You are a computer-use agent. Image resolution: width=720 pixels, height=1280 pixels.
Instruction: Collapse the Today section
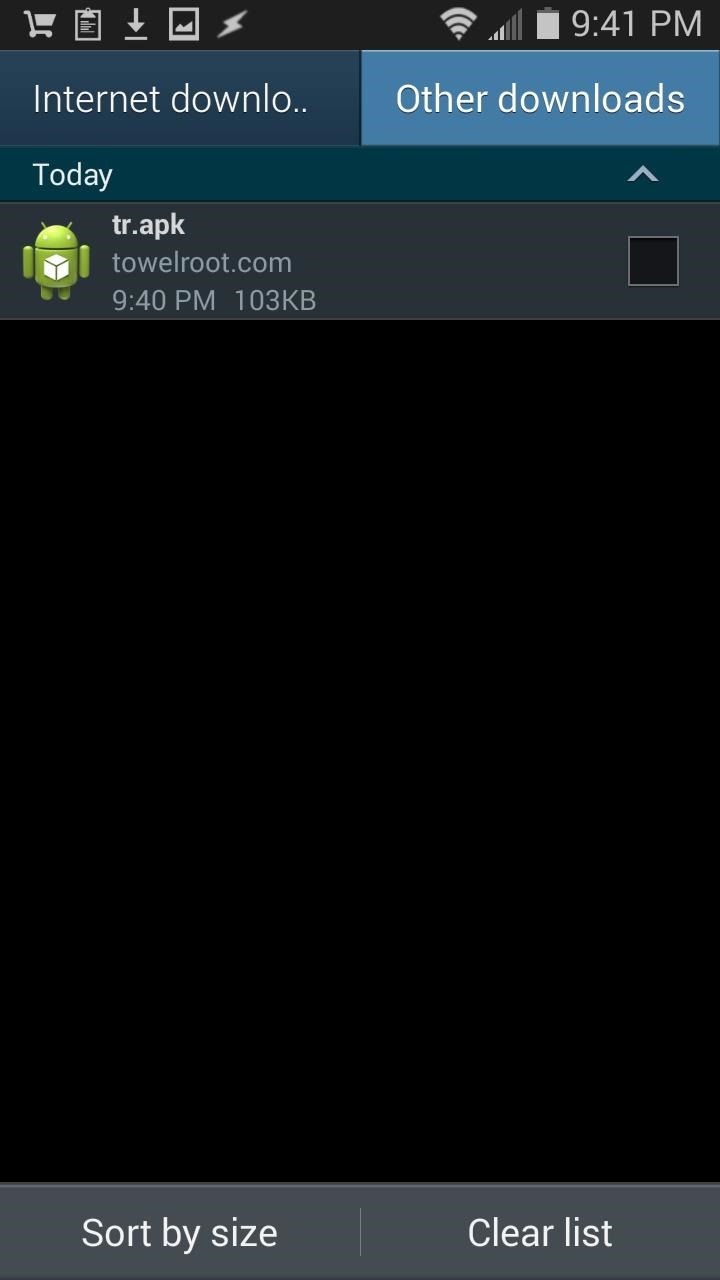tap(642, 175)
